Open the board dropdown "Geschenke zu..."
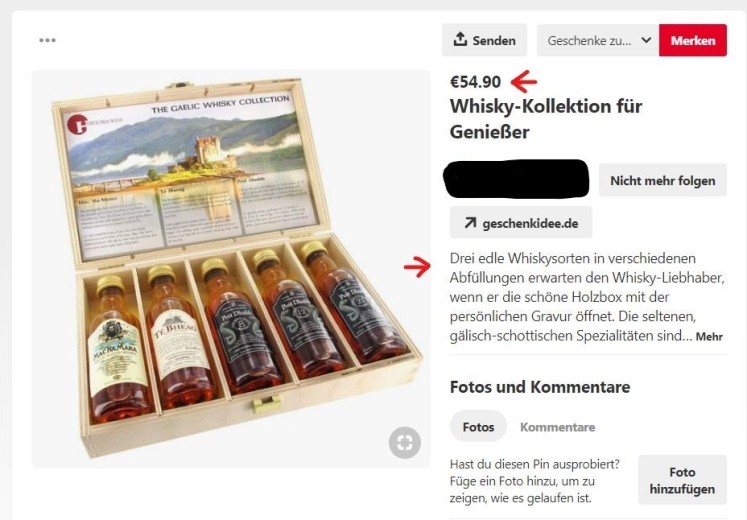 pos(597,40)
